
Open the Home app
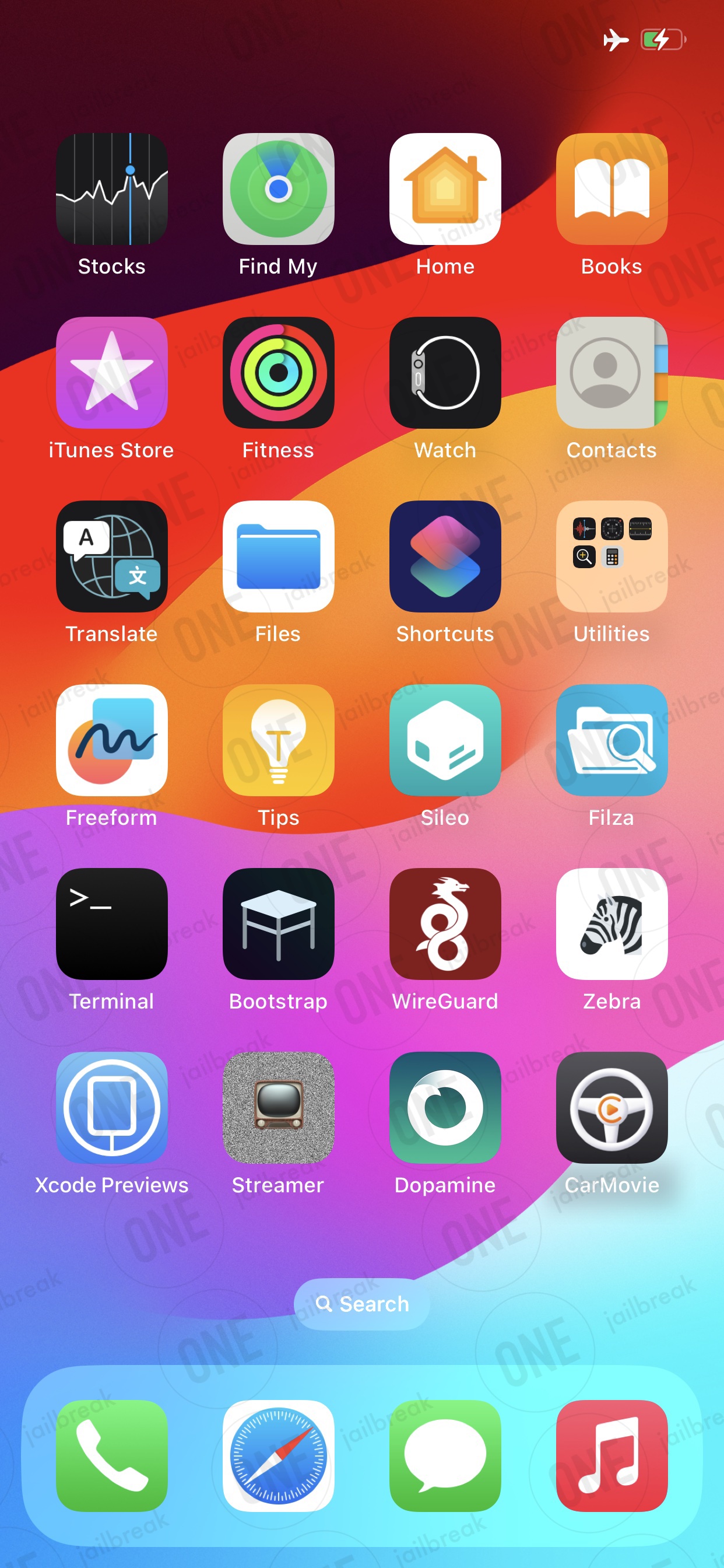point(445,188)
